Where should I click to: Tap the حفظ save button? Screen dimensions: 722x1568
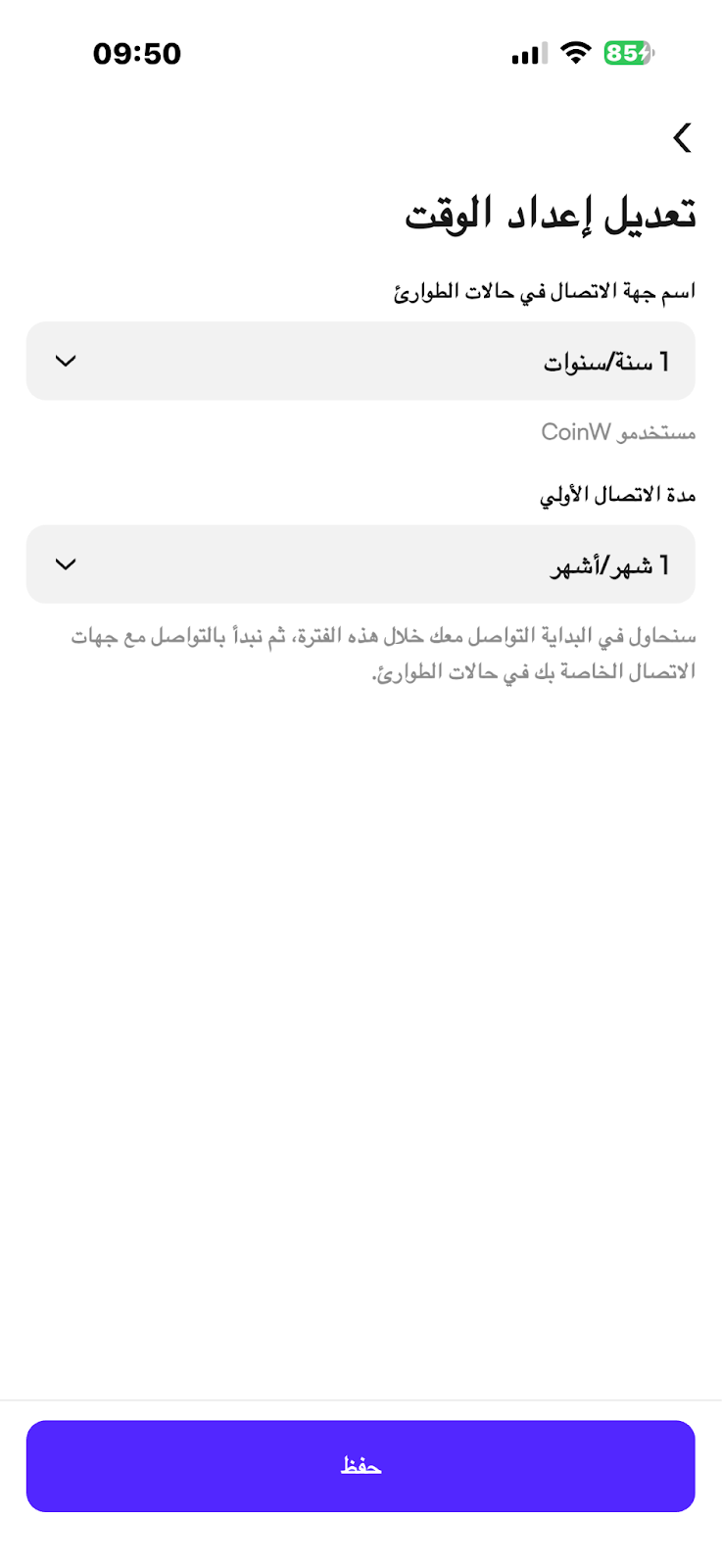pos(361,1466)
